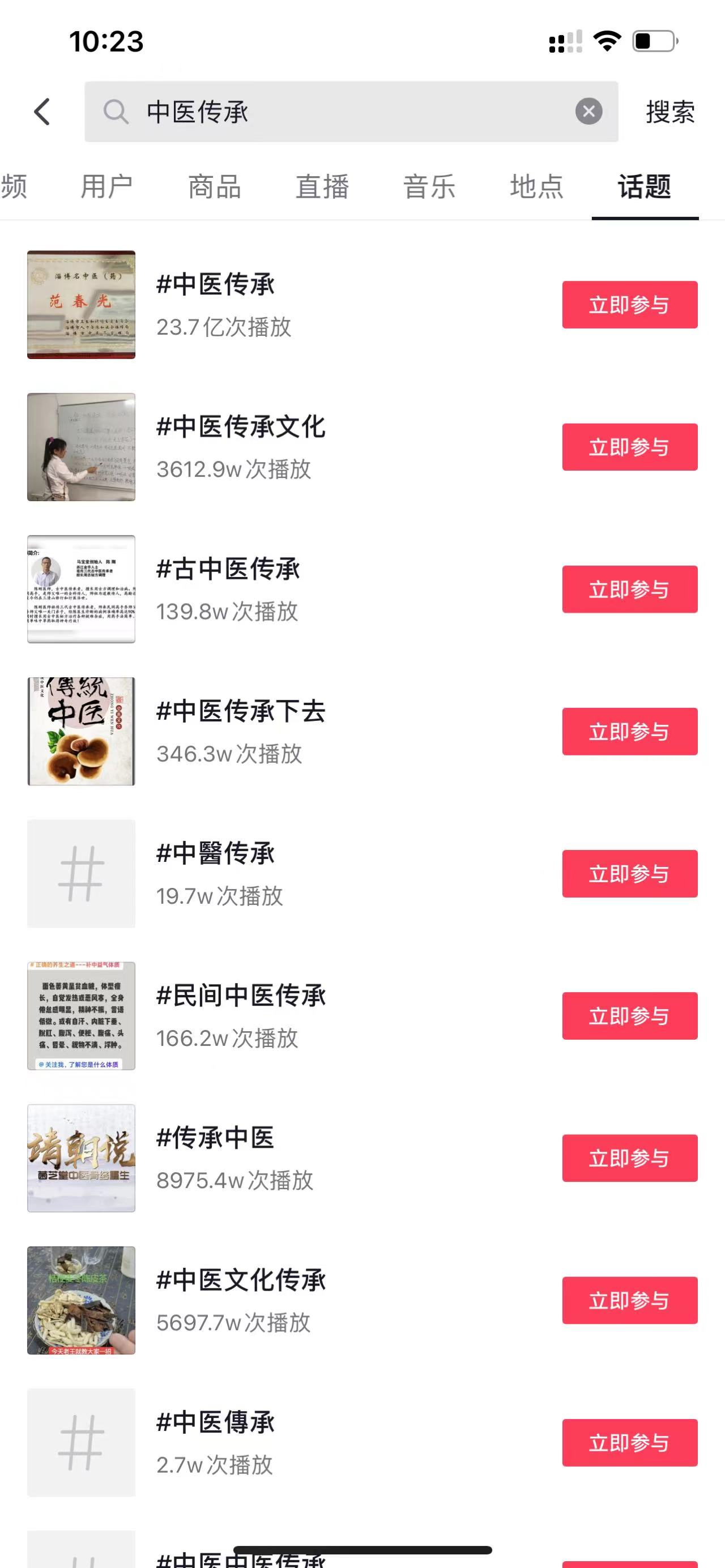Select the 话题 tab

[644, 186]
